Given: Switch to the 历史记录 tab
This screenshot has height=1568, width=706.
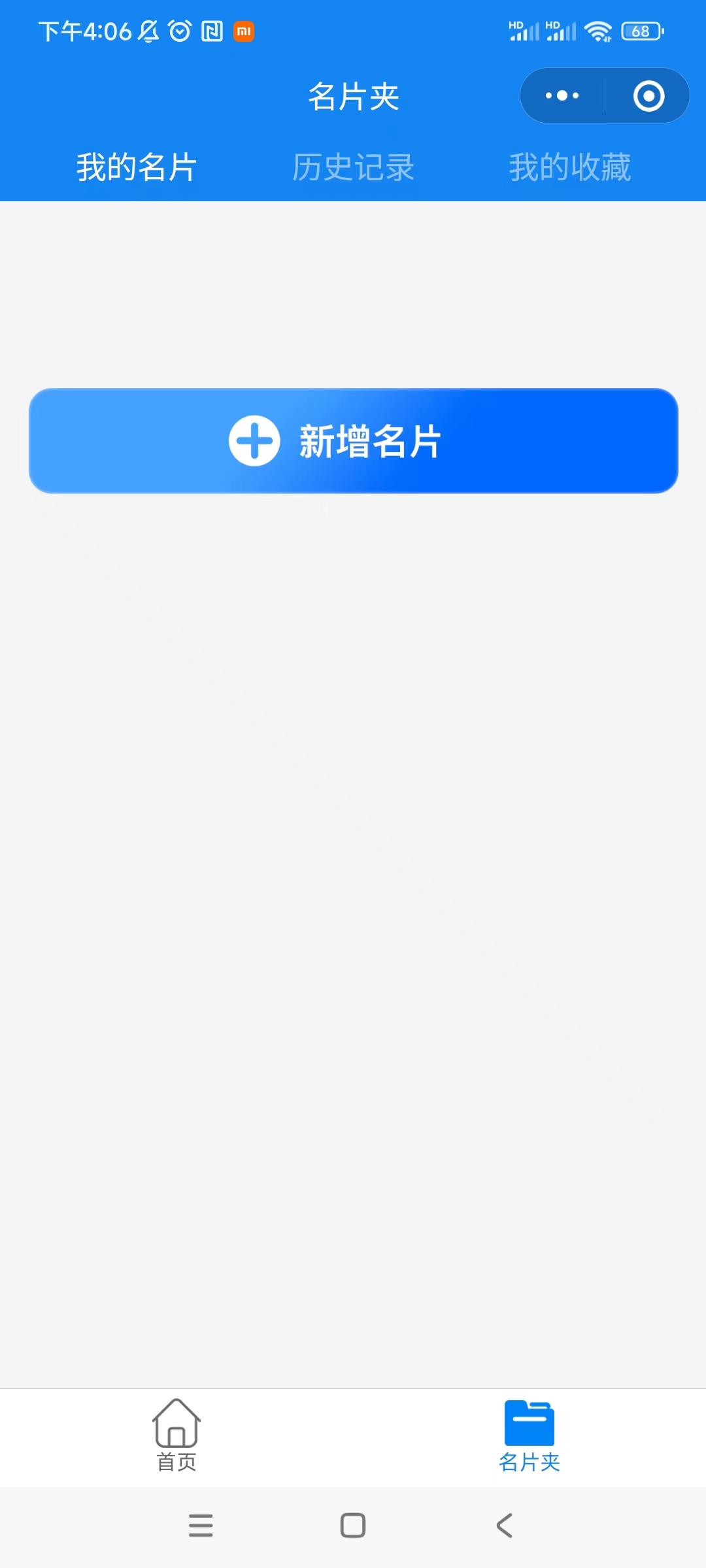Looking at the screenshot, I should coord(353,167).
